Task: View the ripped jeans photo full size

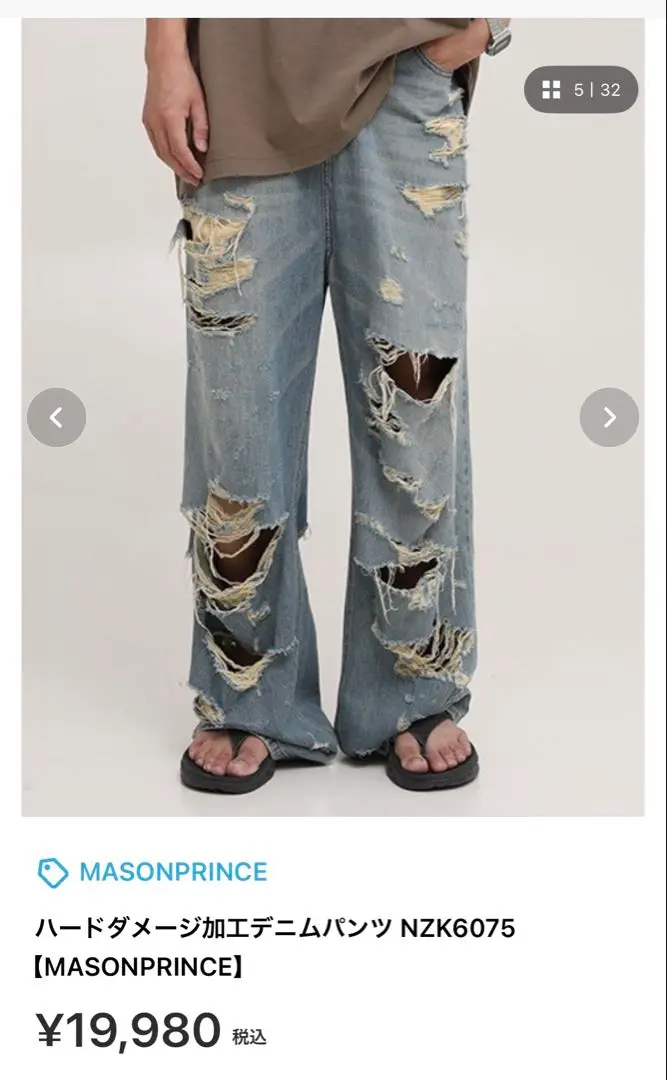Action: coord(333,450)
